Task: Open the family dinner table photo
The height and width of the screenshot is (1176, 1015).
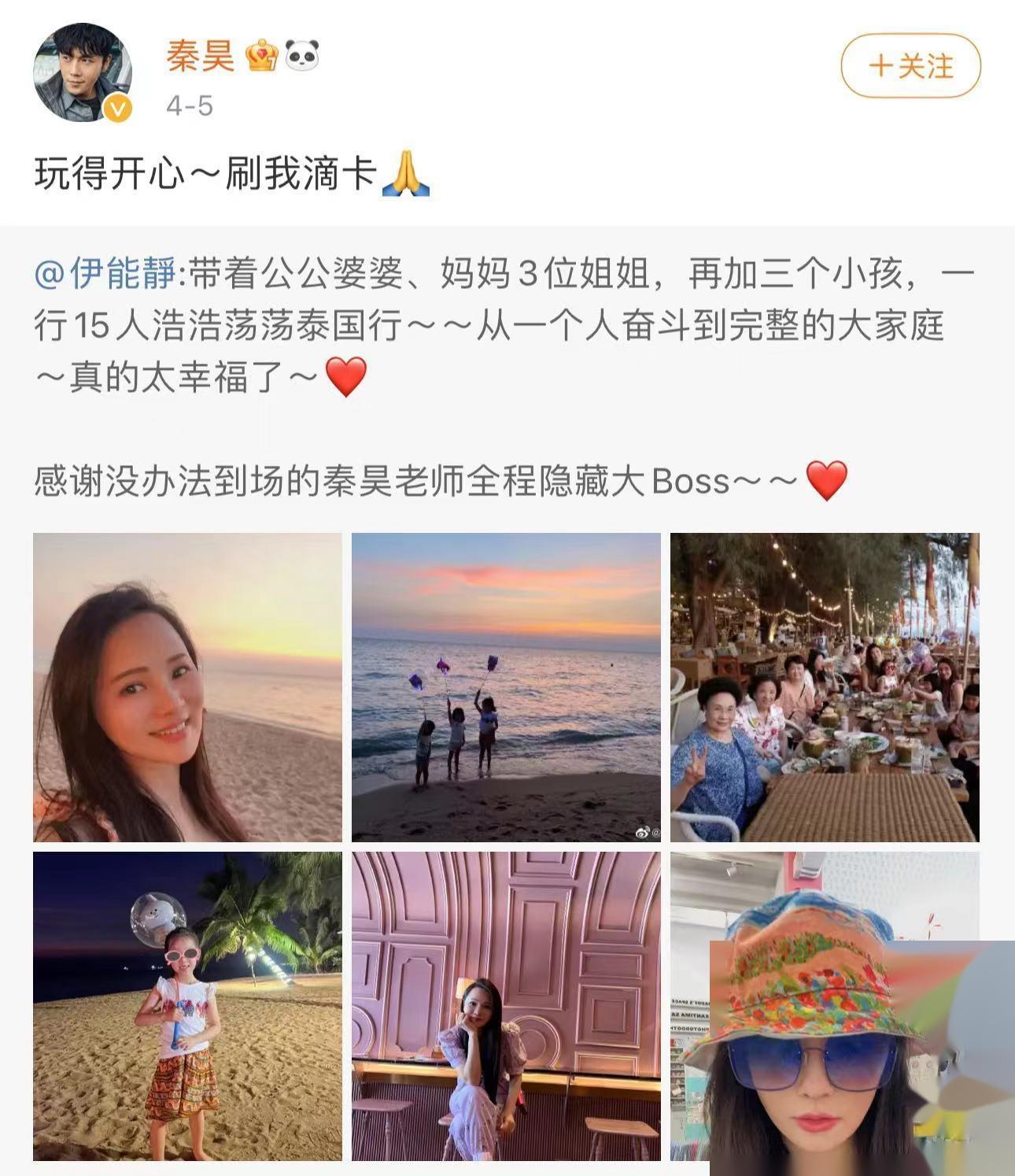Action: pyautogui.click(x=825, y=687)
